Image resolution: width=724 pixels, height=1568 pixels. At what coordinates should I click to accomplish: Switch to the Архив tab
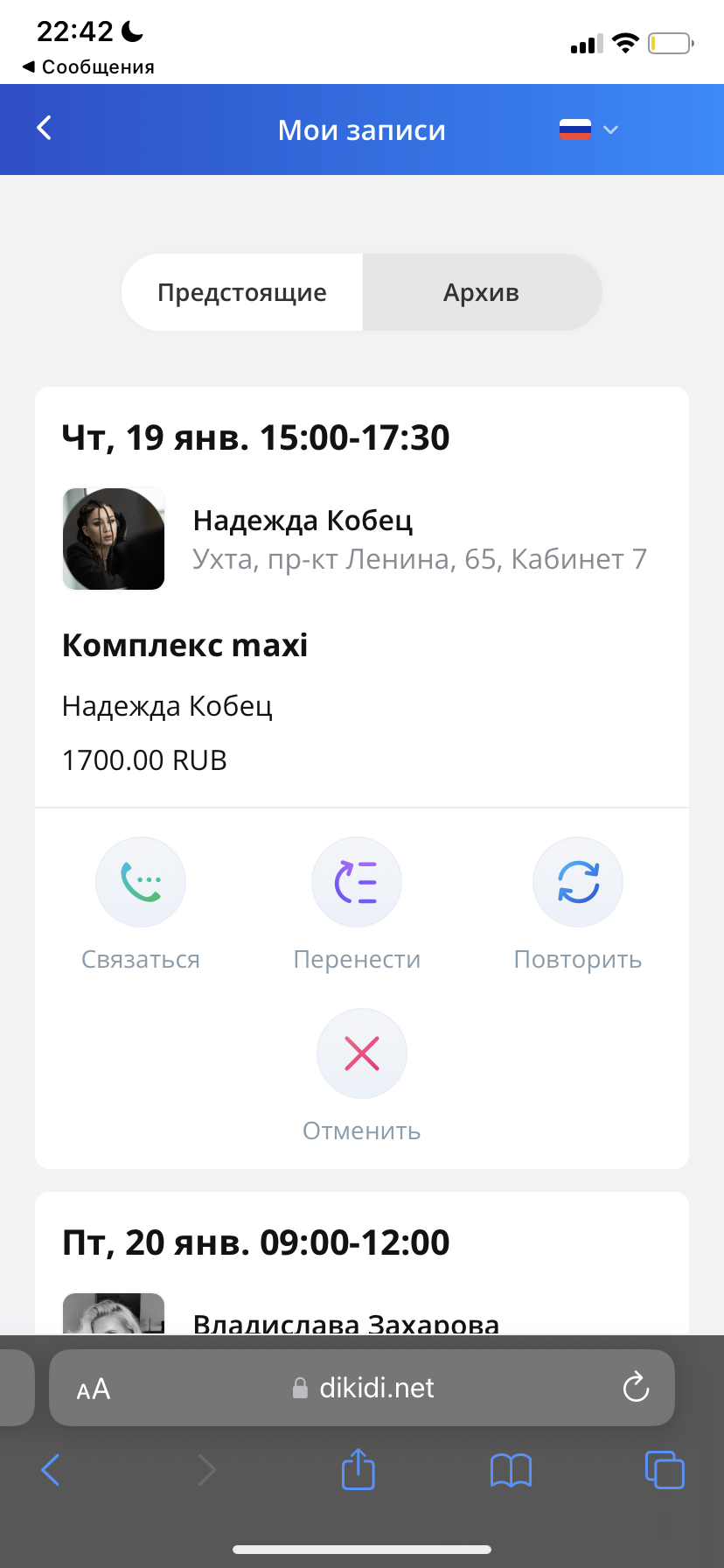pyautogui.click(x=481, y=292)
